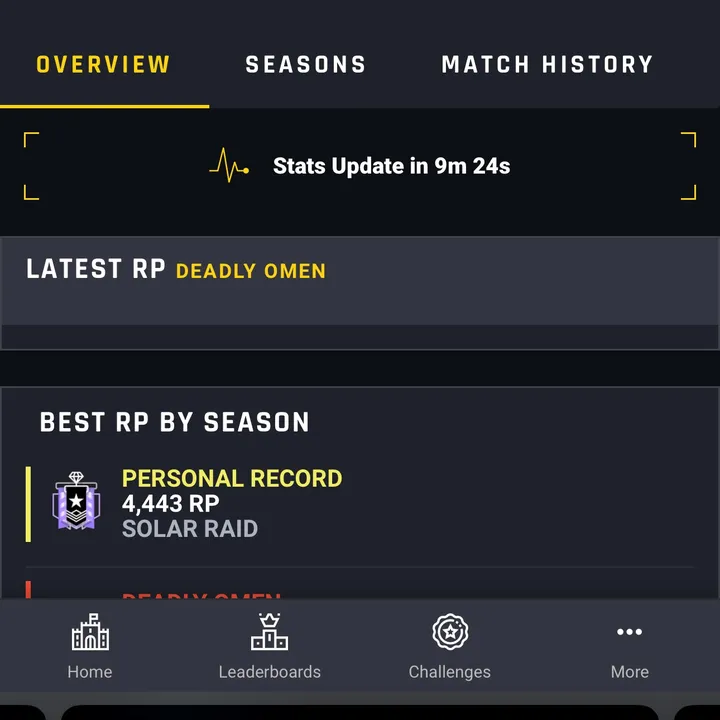Go to the Home section

(x=90, y=647)
